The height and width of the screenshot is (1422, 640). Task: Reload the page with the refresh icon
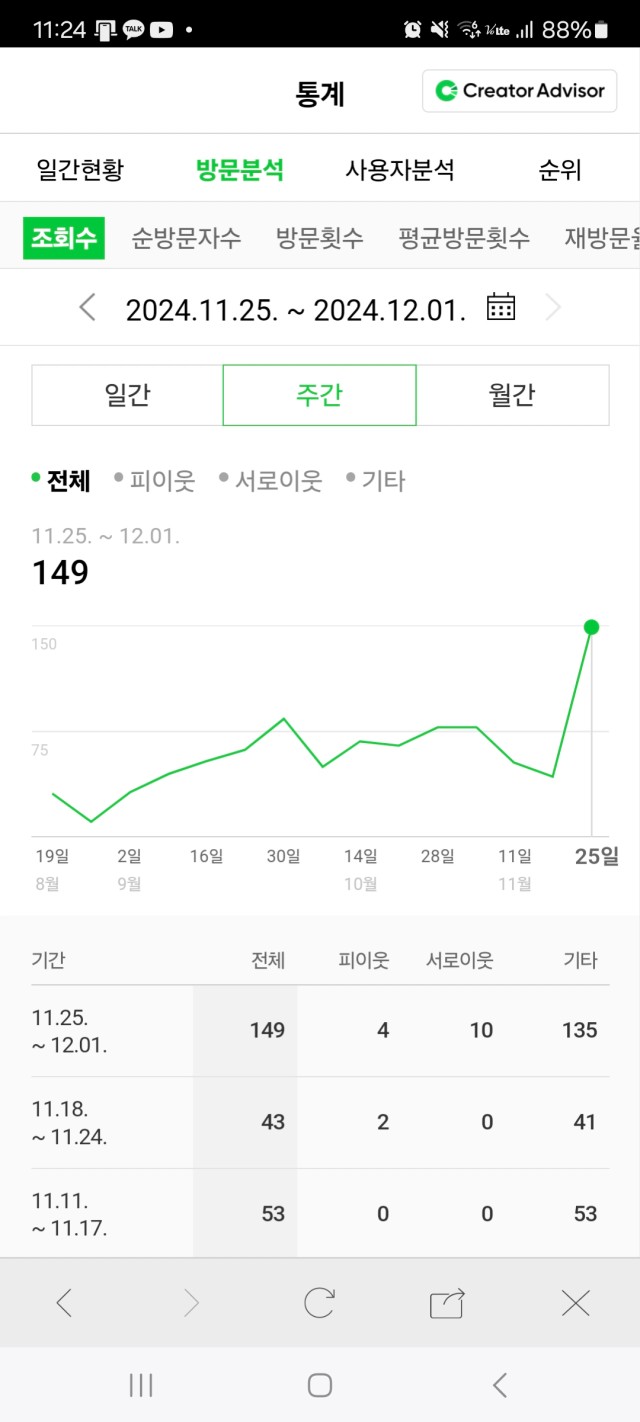(x=320, y=1303)
